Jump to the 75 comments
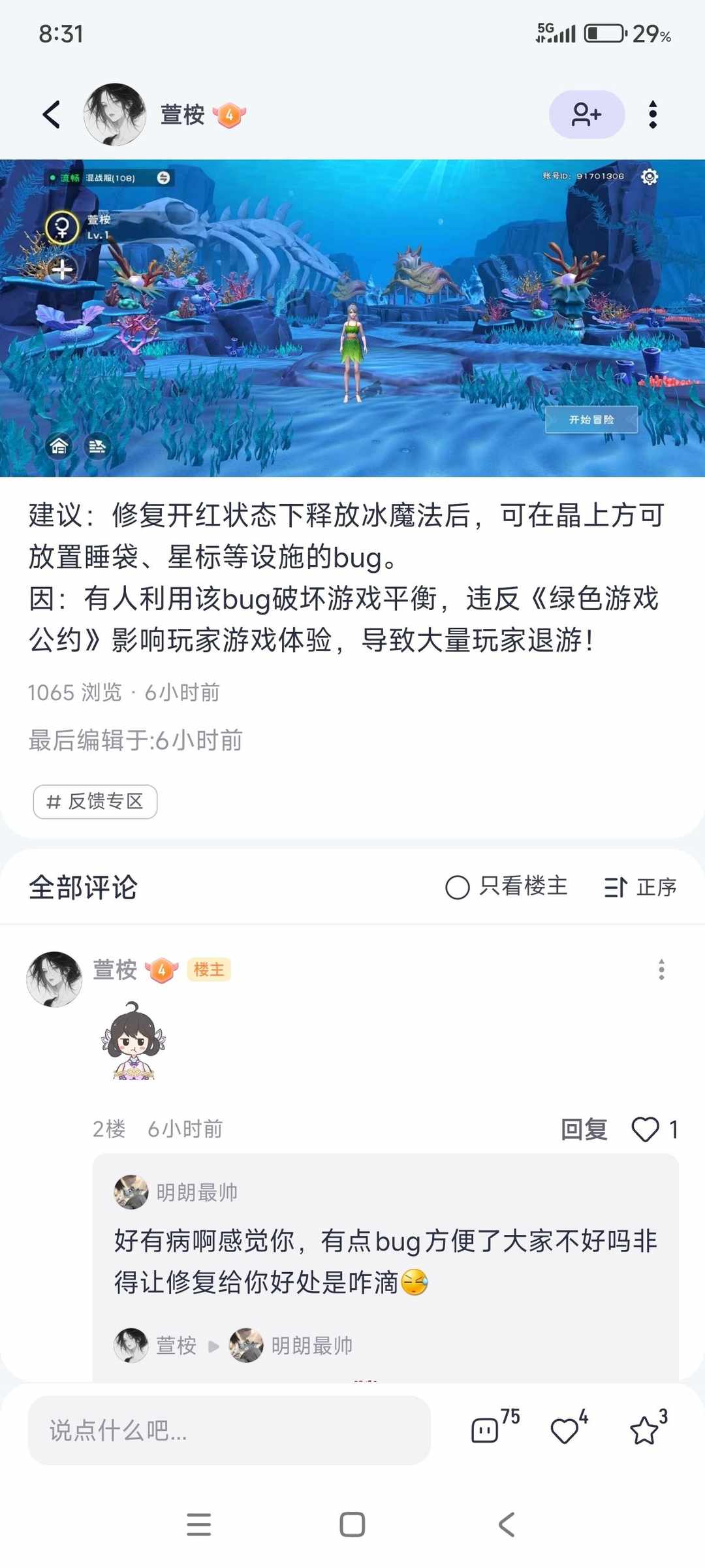Screen dimensions: 705x1568 486,1430
